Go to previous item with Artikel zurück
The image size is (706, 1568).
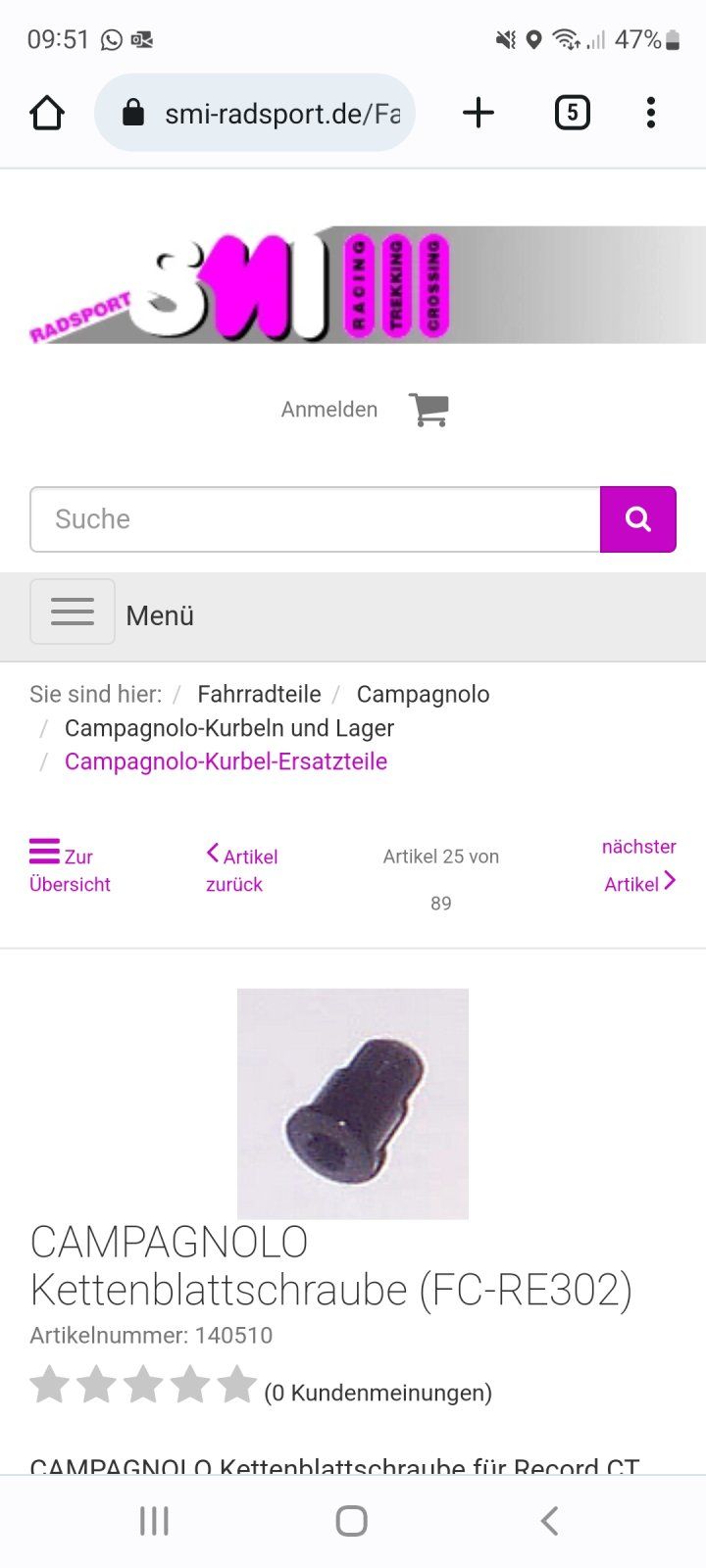[241, 868]
